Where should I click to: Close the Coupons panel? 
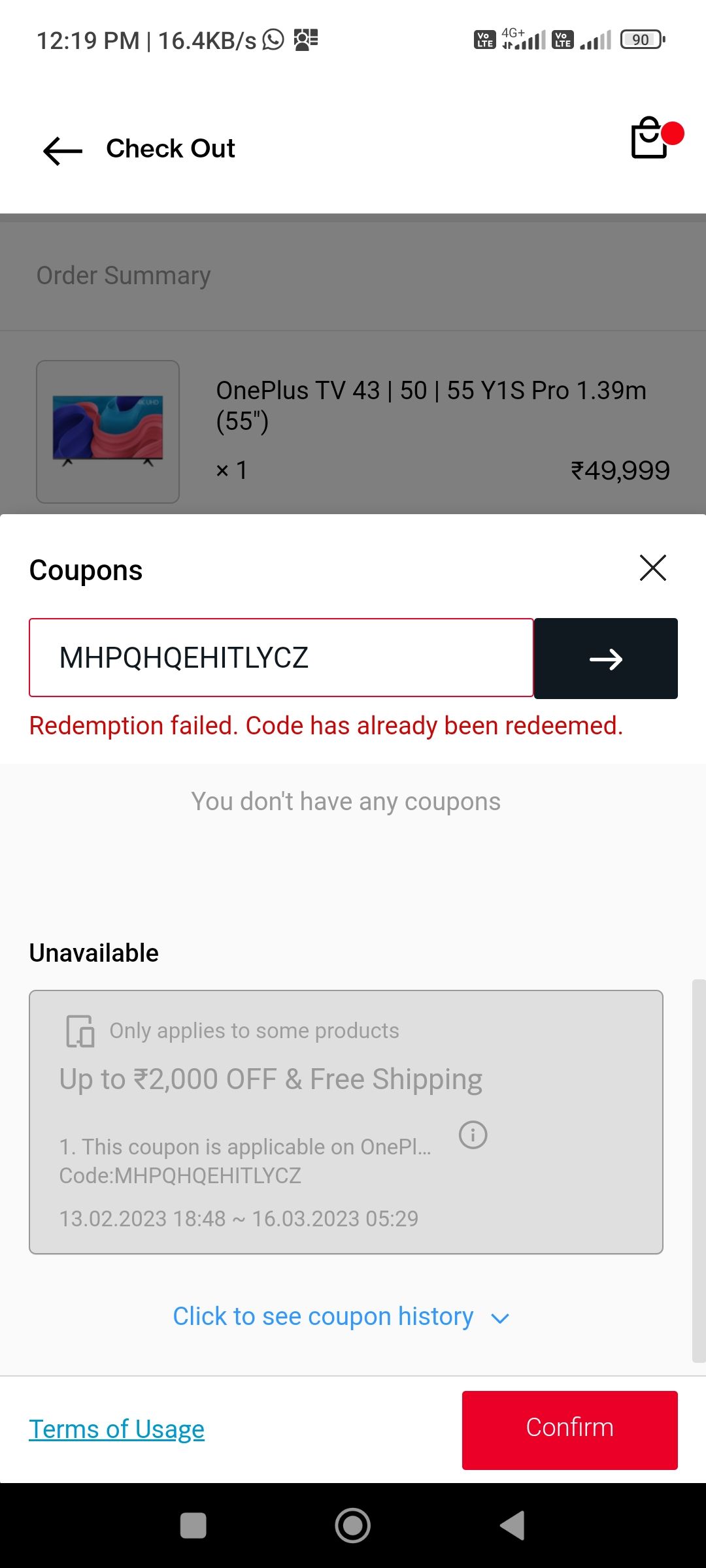click(652, 568)
